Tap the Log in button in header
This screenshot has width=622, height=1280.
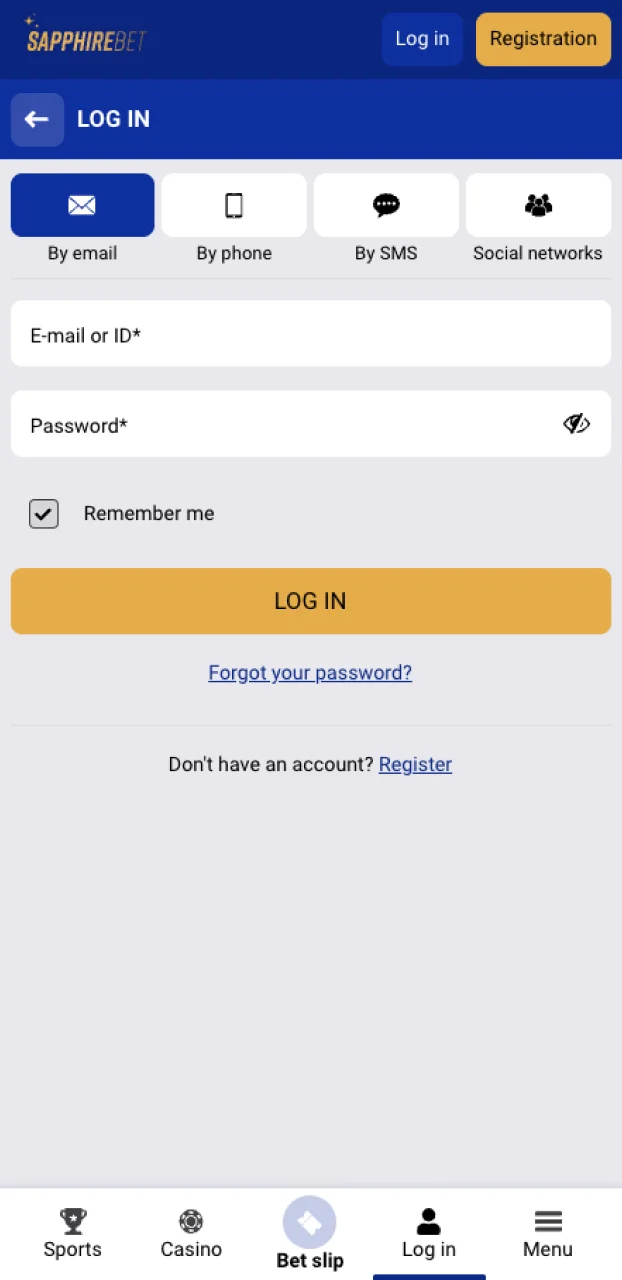(x=422, y=39)
